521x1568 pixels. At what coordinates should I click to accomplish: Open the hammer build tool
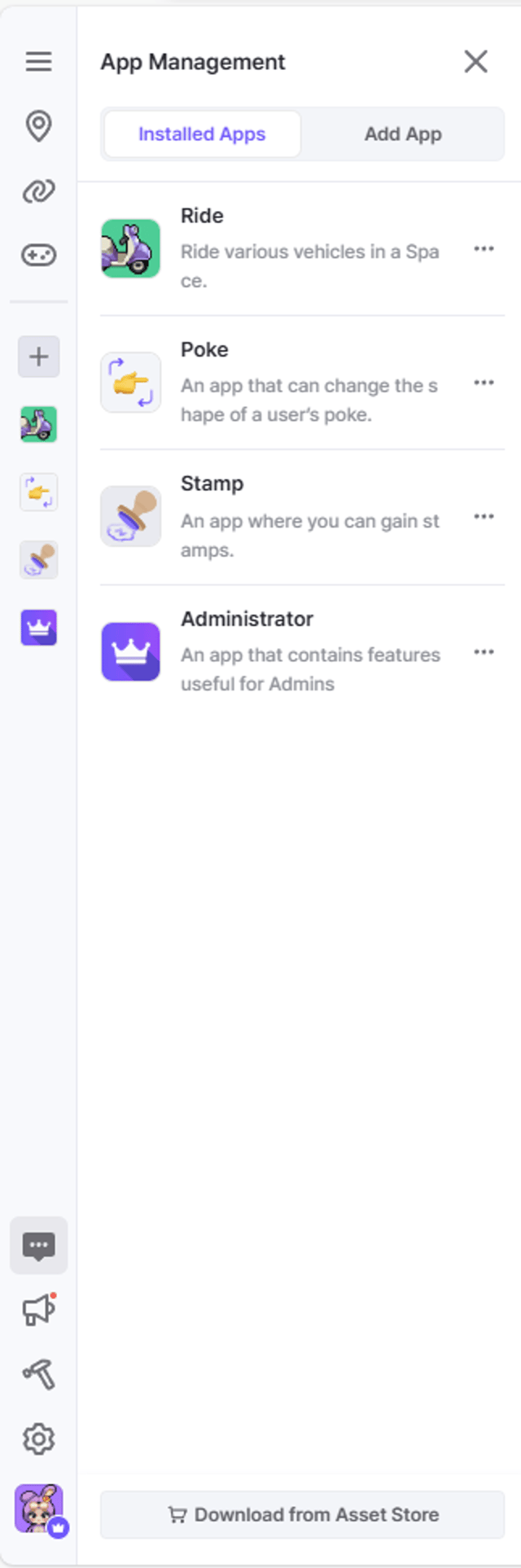coord(38,1375)
